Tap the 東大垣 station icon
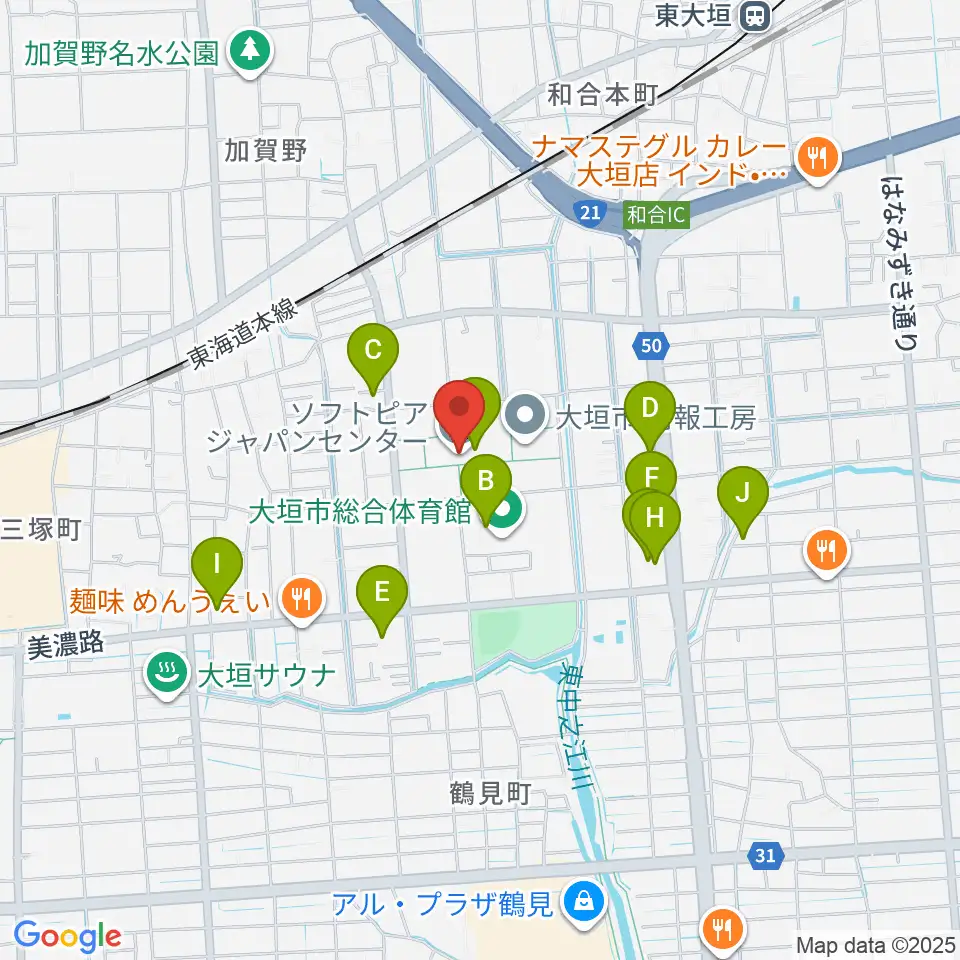 pos(755,17)
